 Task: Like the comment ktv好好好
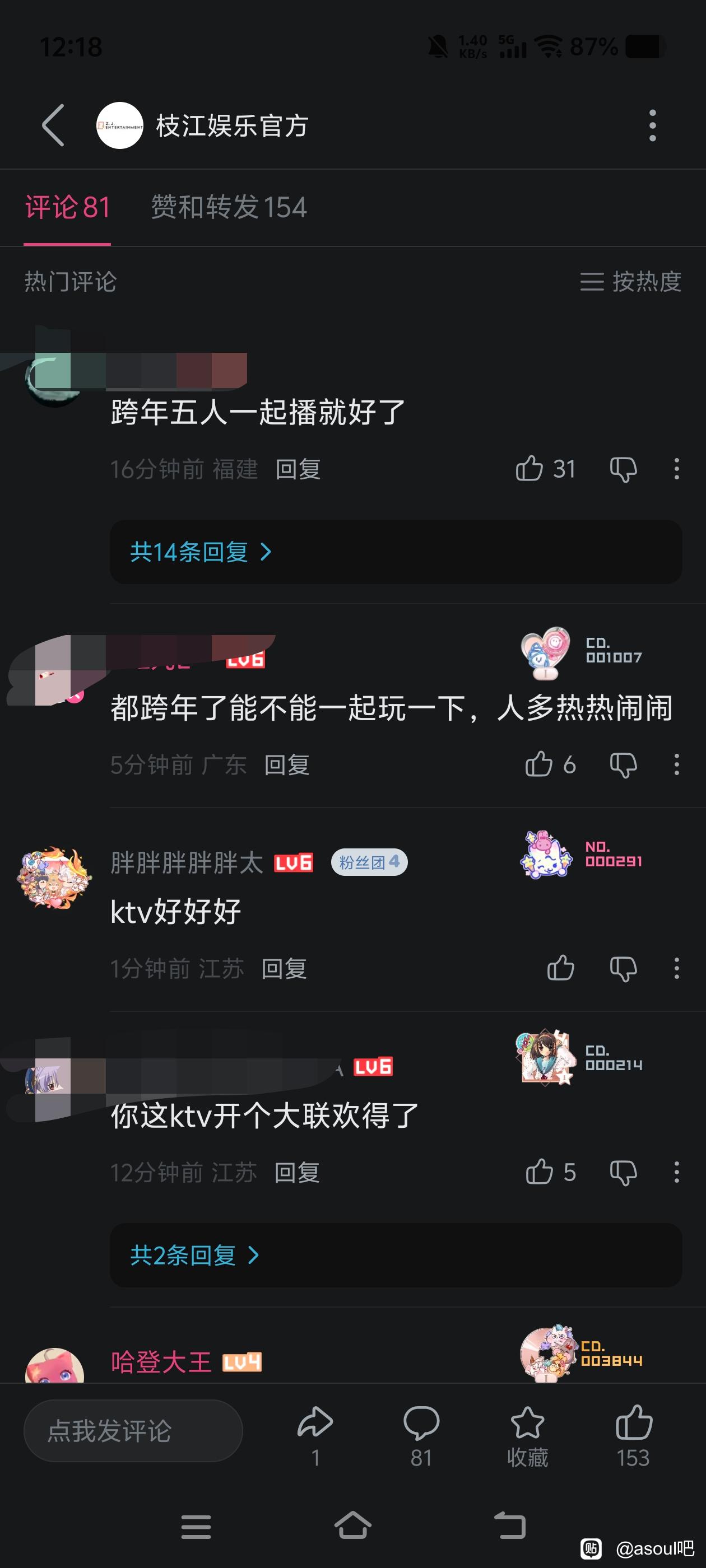coord(560,968)
